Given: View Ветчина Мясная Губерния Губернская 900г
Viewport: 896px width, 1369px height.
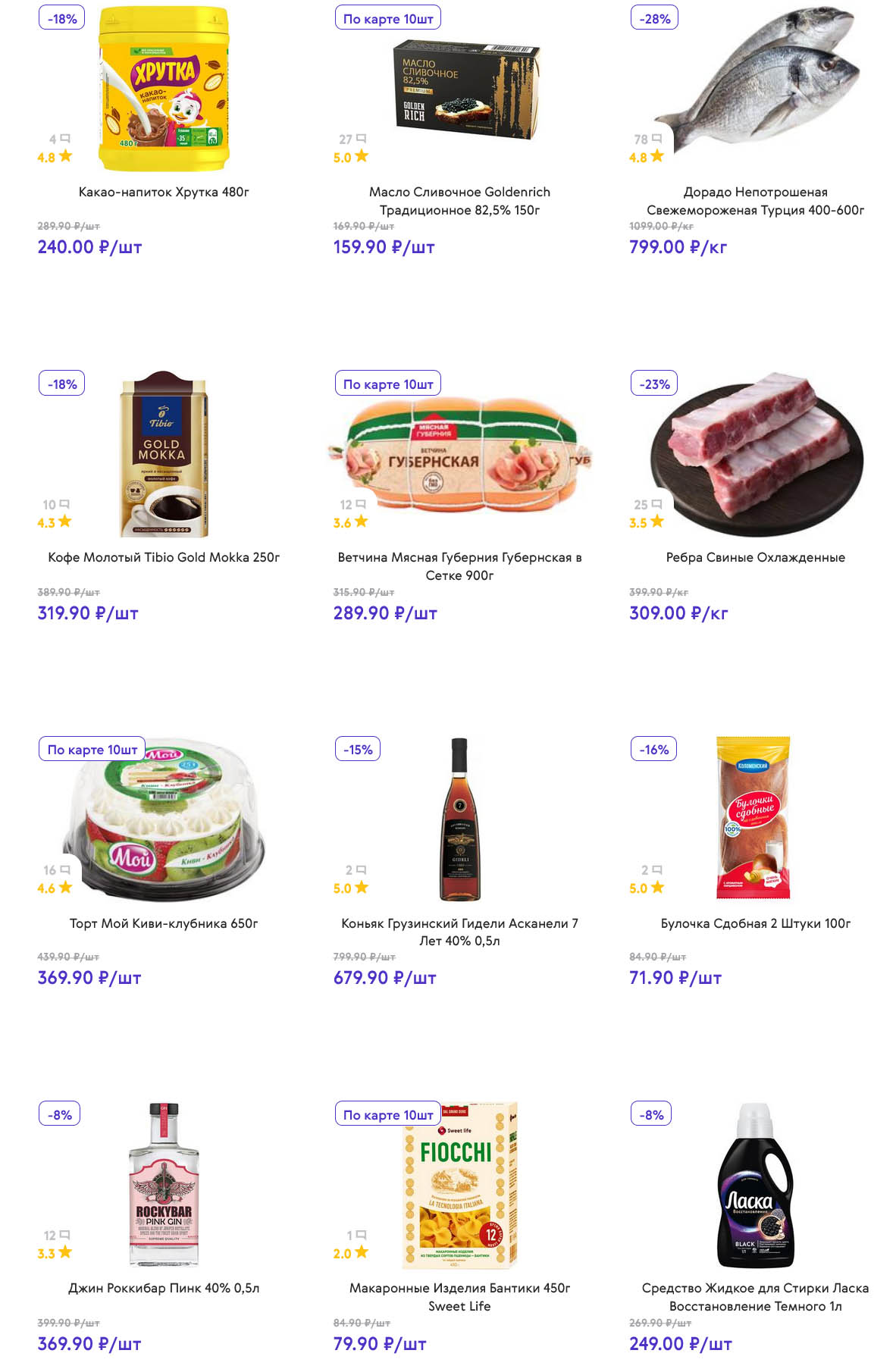Looking at the screenshot, I should [459, 566].
